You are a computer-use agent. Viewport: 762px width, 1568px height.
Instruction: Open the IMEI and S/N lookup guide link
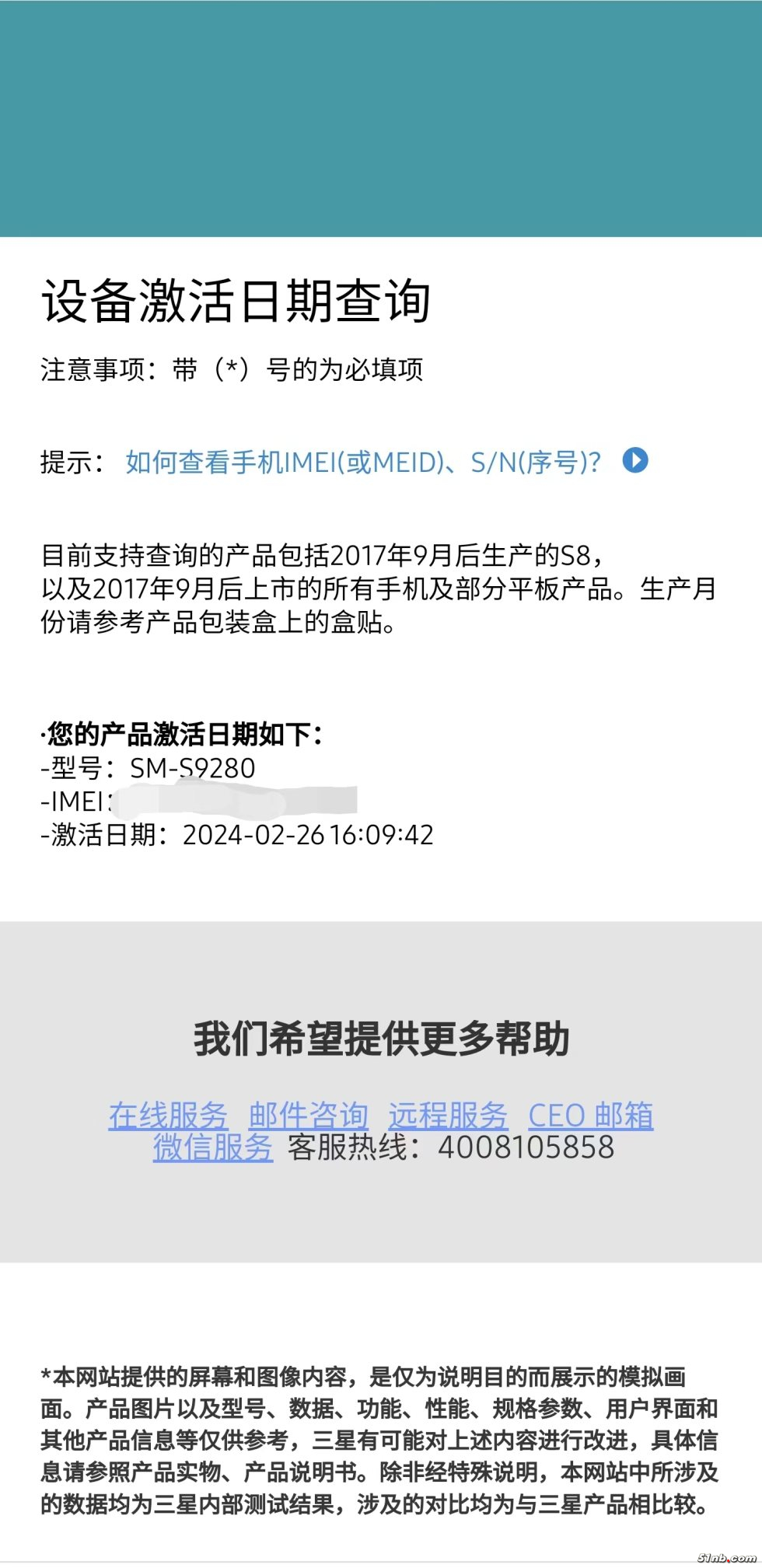363,463
